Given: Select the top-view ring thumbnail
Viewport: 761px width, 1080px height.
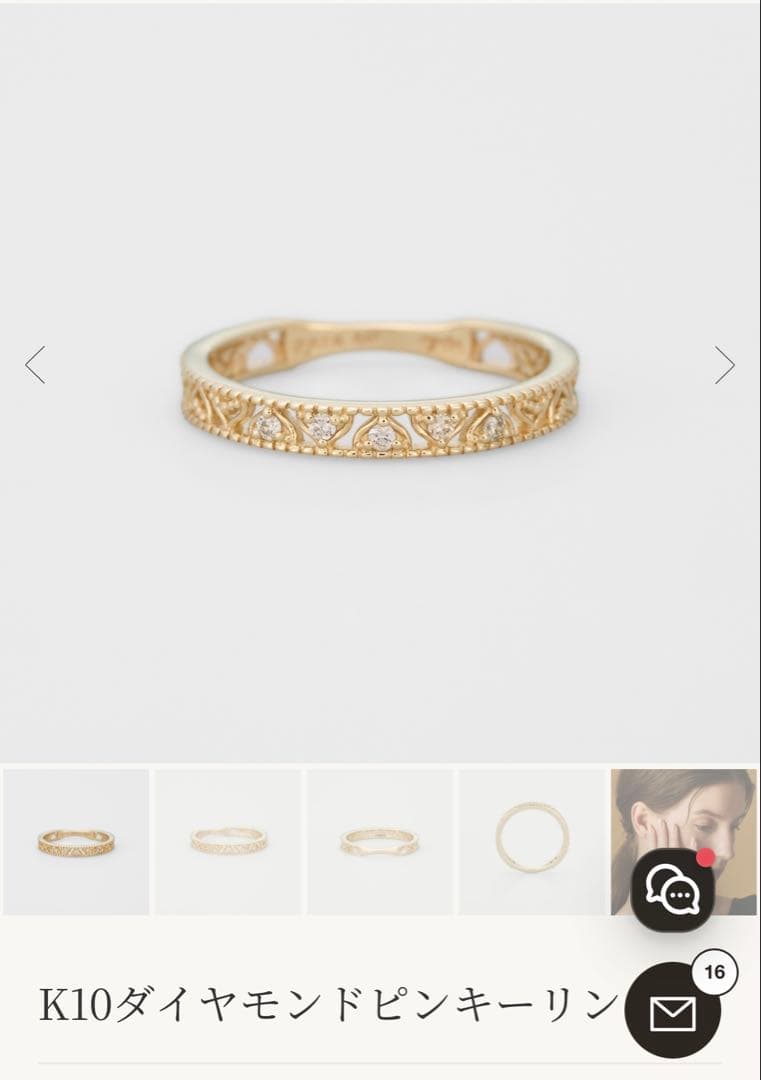Looking at the screenshot, I should pos(532,842).
